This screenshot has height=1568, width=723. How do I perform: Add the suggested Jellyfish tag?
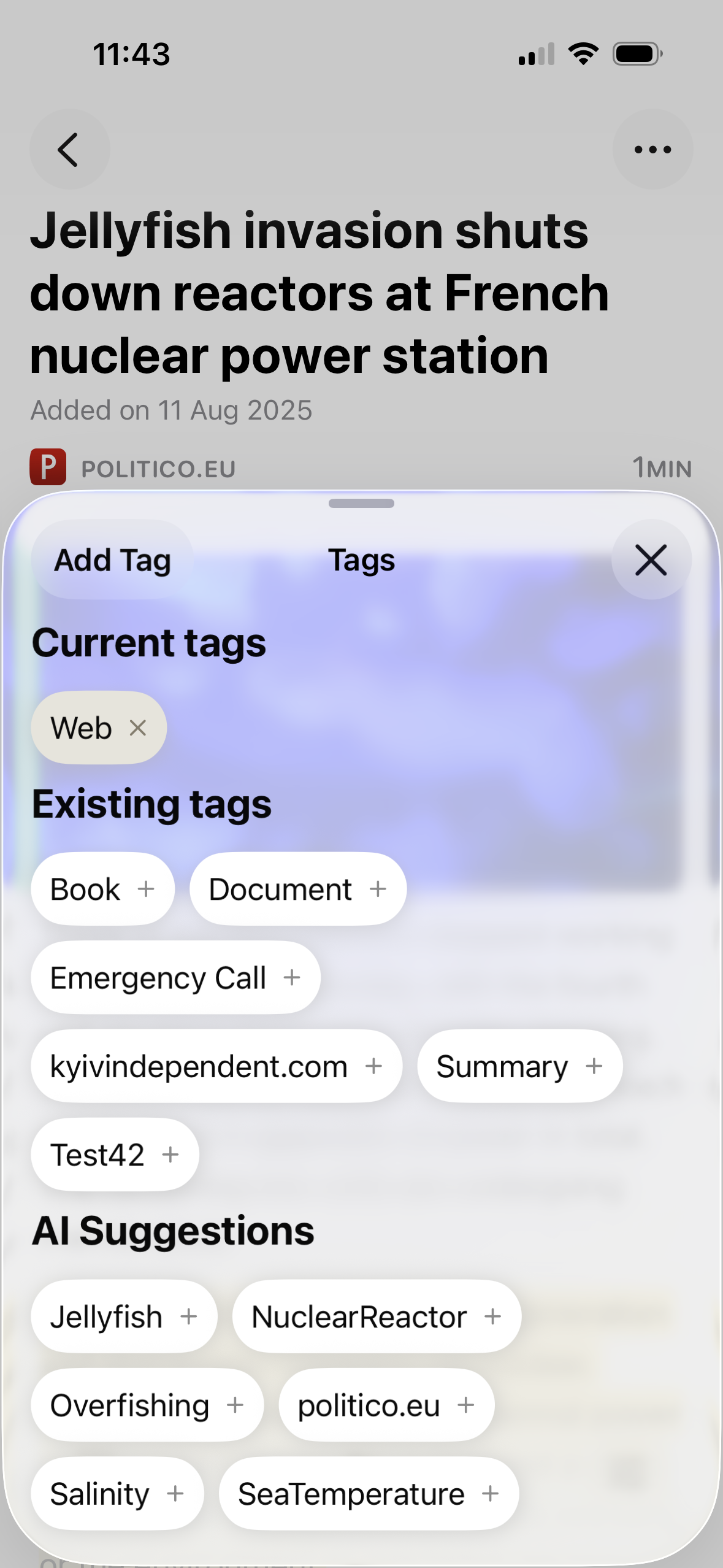(124, 1316)
